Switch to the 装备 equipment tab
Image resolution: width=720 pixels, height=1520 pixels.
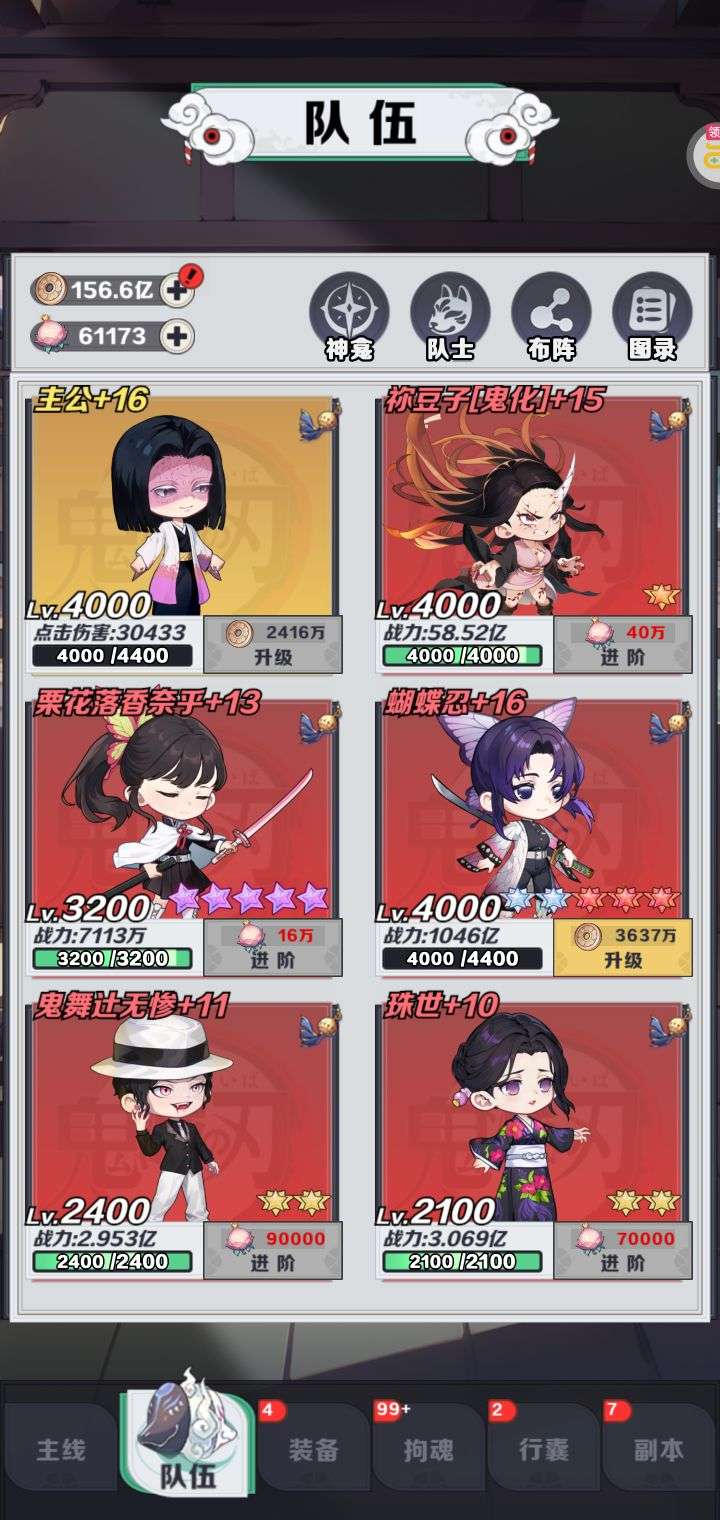(314, 1448)
